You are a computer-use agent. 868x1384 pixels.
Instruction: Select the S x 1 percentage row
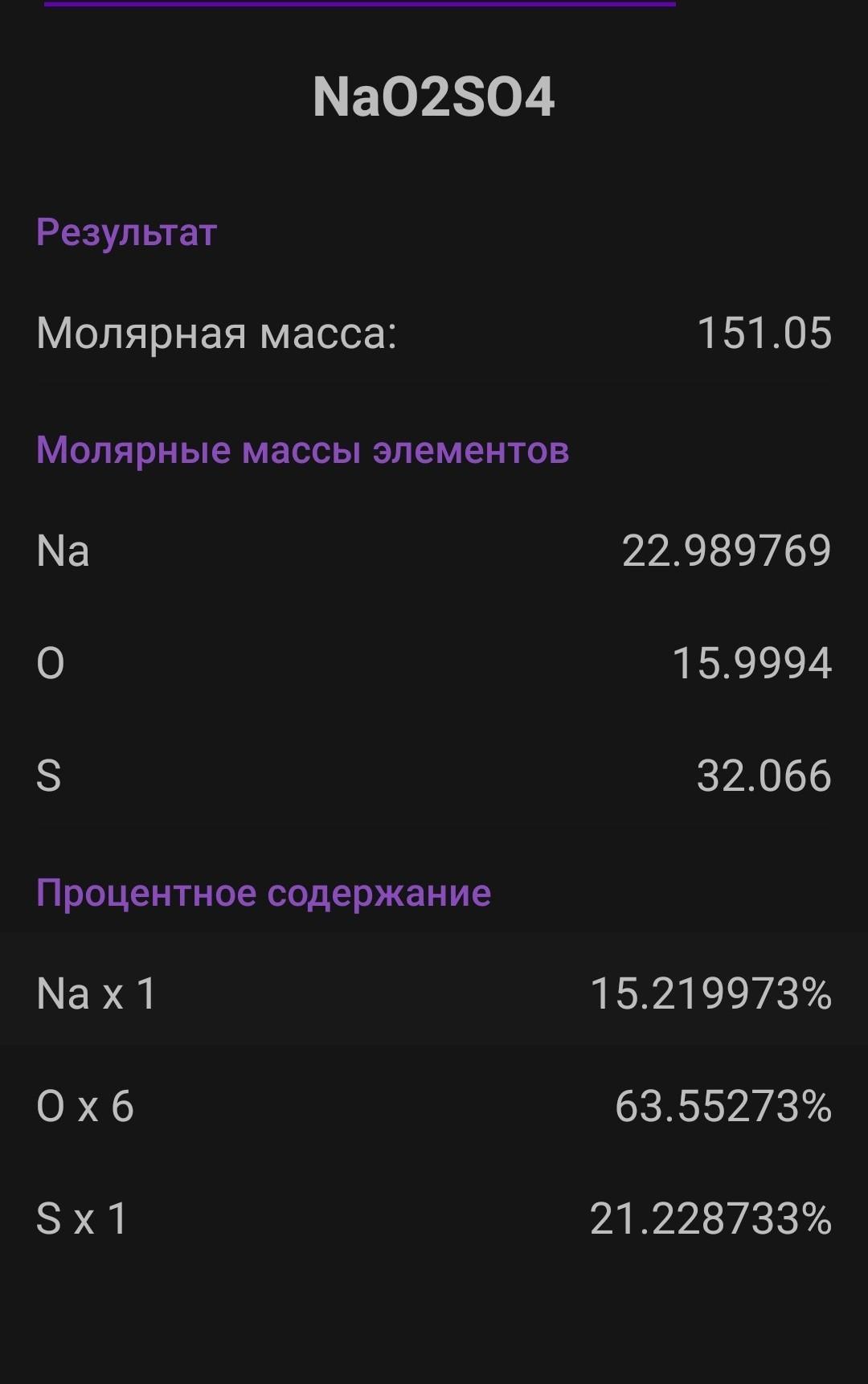pos(434,1218)
